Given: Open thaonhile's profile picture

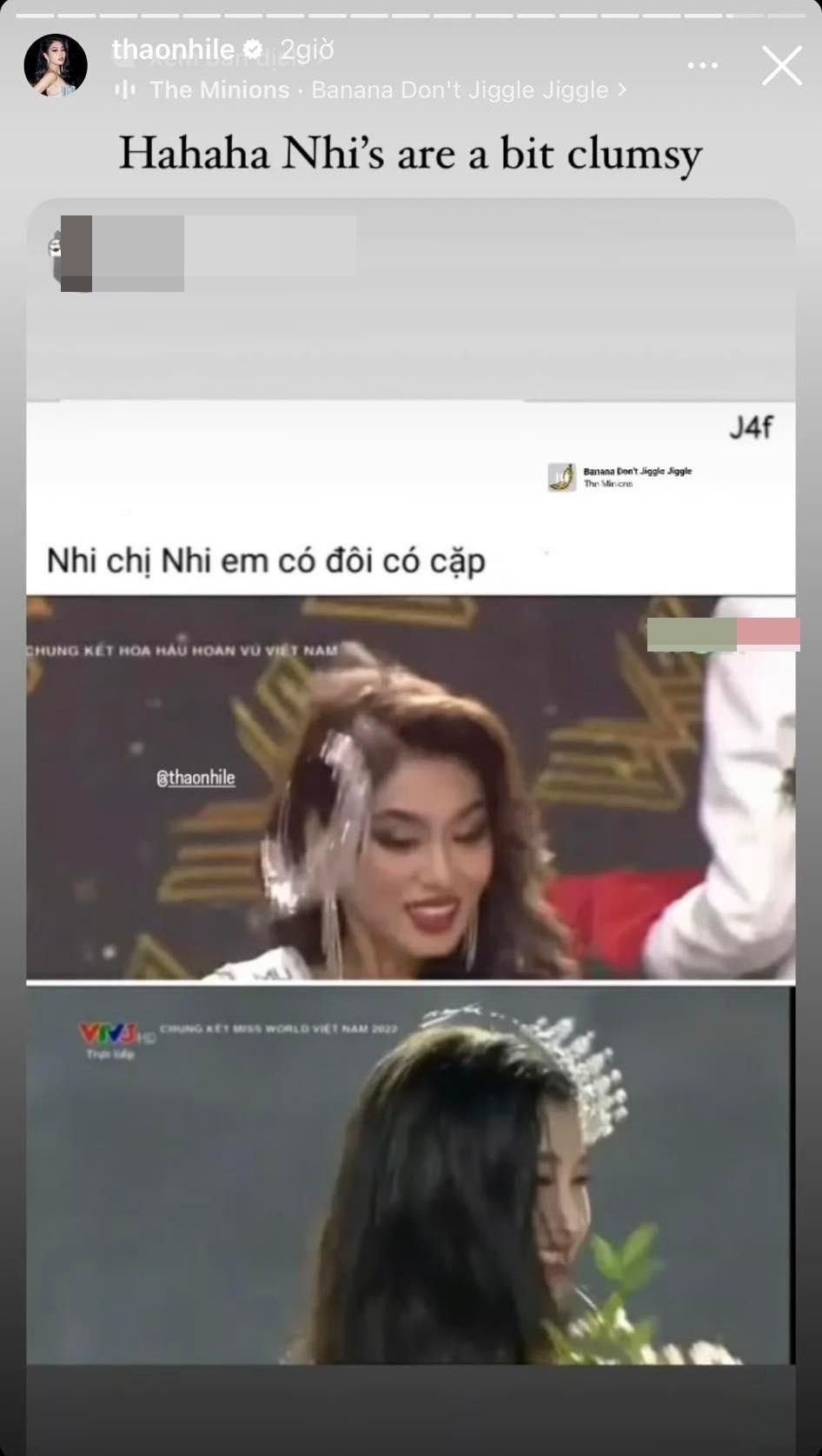Looking at the screenshot, I should coord(56,65).
